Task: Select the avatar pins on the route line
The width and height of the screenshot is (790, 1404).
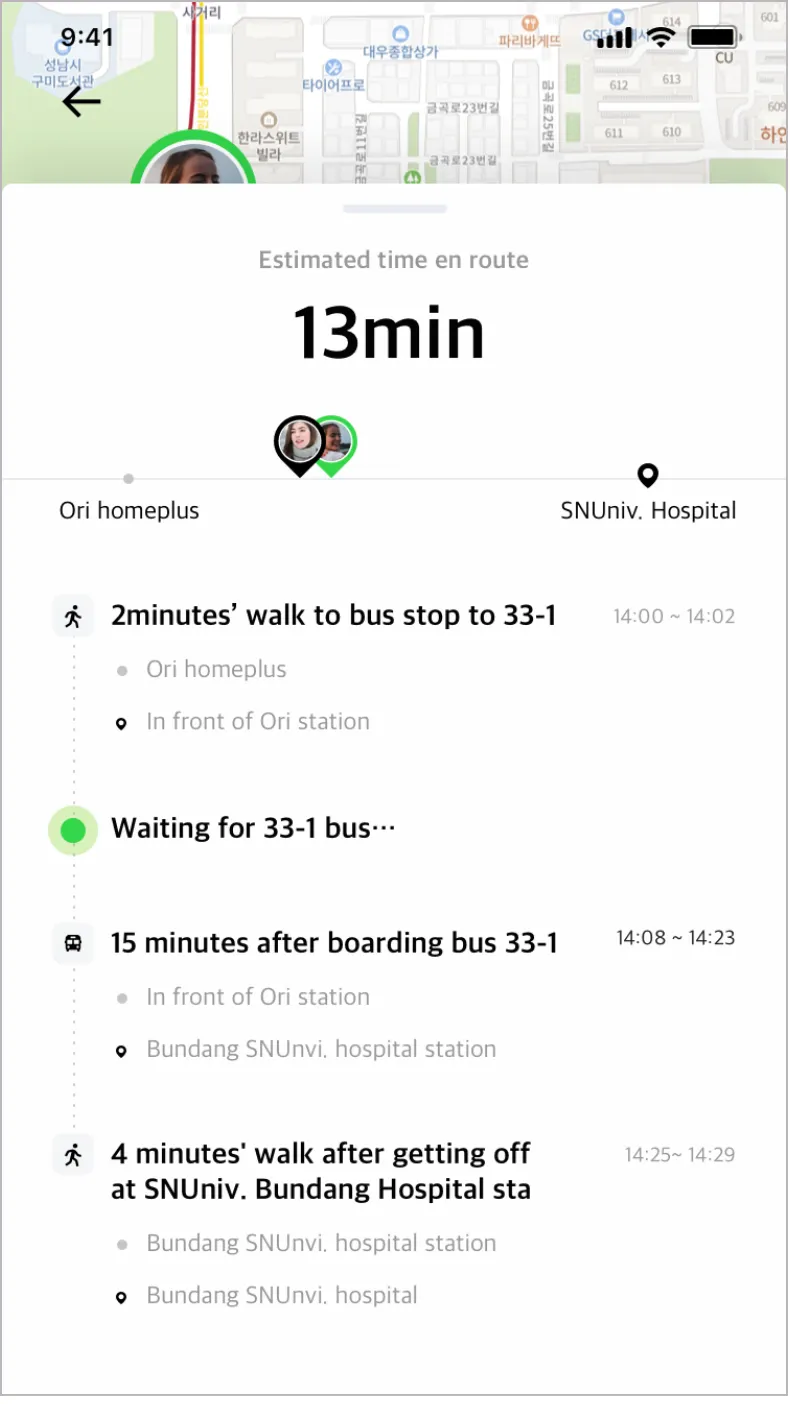Action: pyautogui.click(x=315, y=445)
